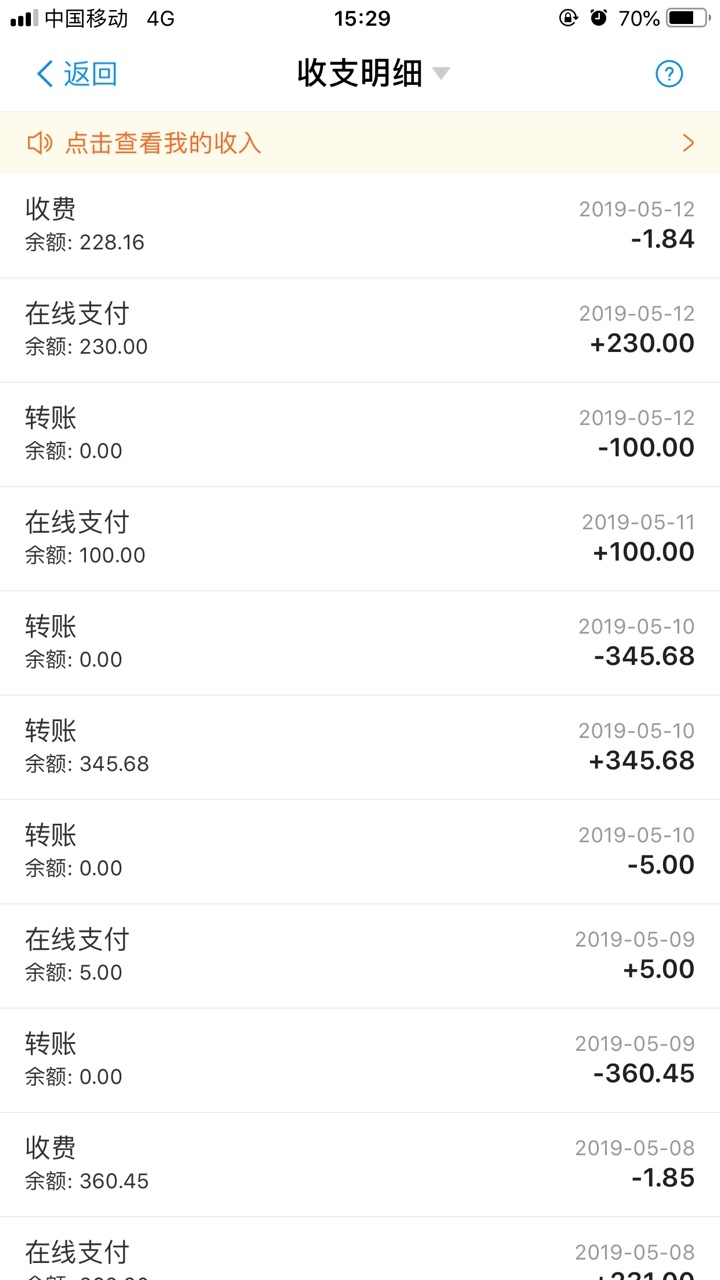
Task: View the 在线支付 entry of +230.00
Action: coord(360,330)
